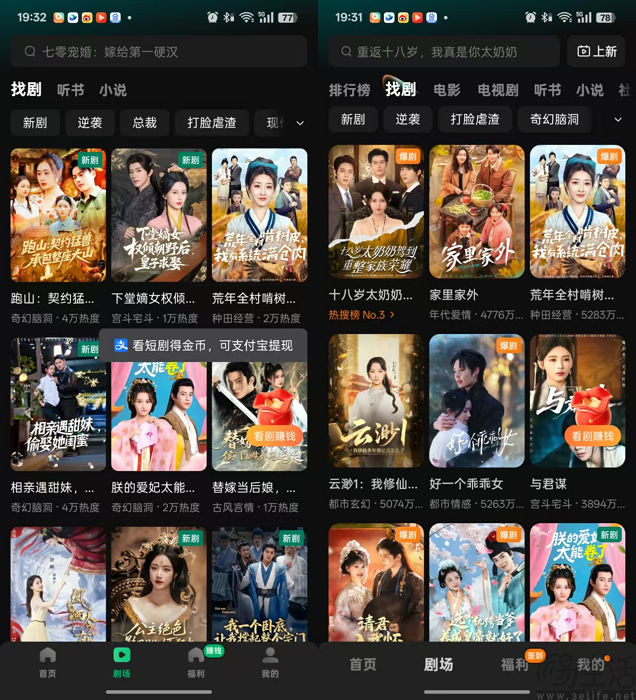Switch to the 排行榜 tab
Viewport: 636px width, 700px height.
349,90
